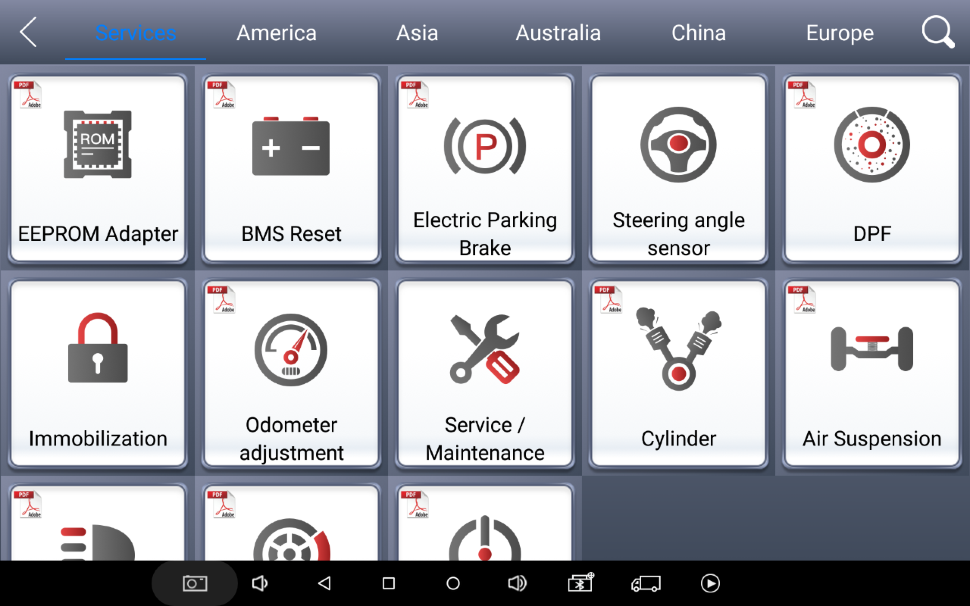Open the Cylinder service
Image resolution: width=970 pixels, height=606 pixels.
[x=678, y=373]
